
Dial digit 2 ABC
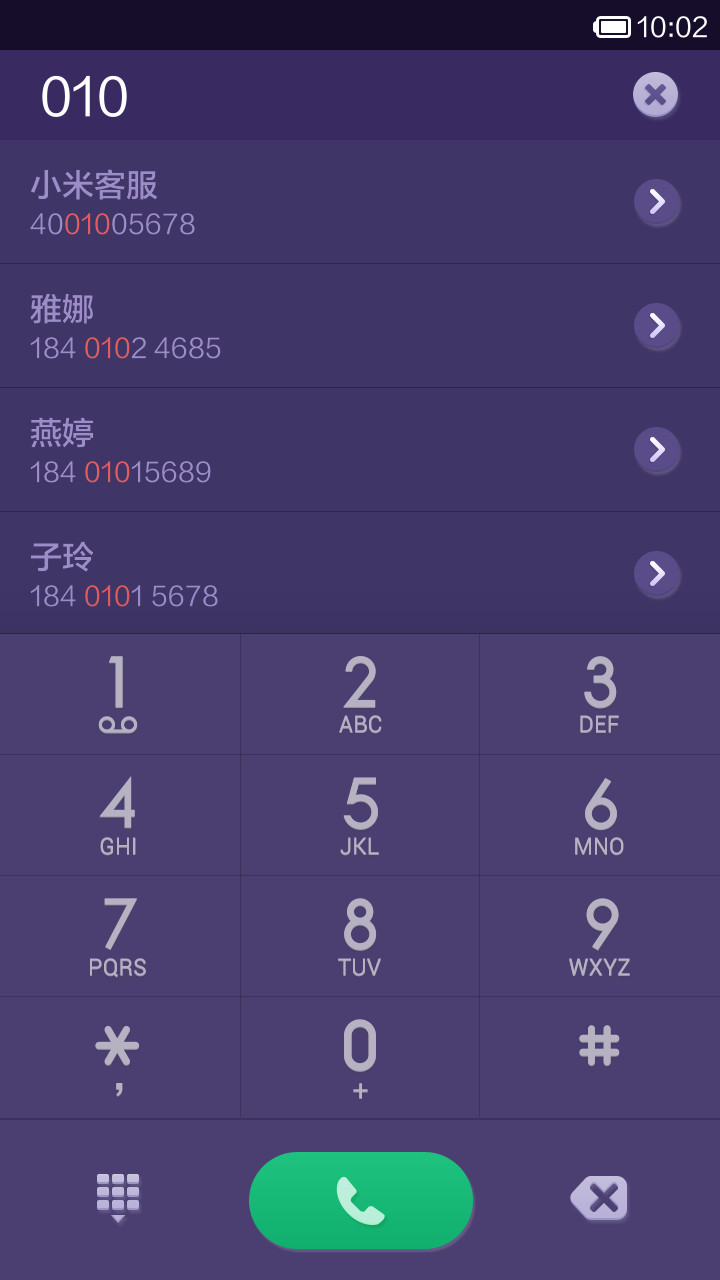360,694
